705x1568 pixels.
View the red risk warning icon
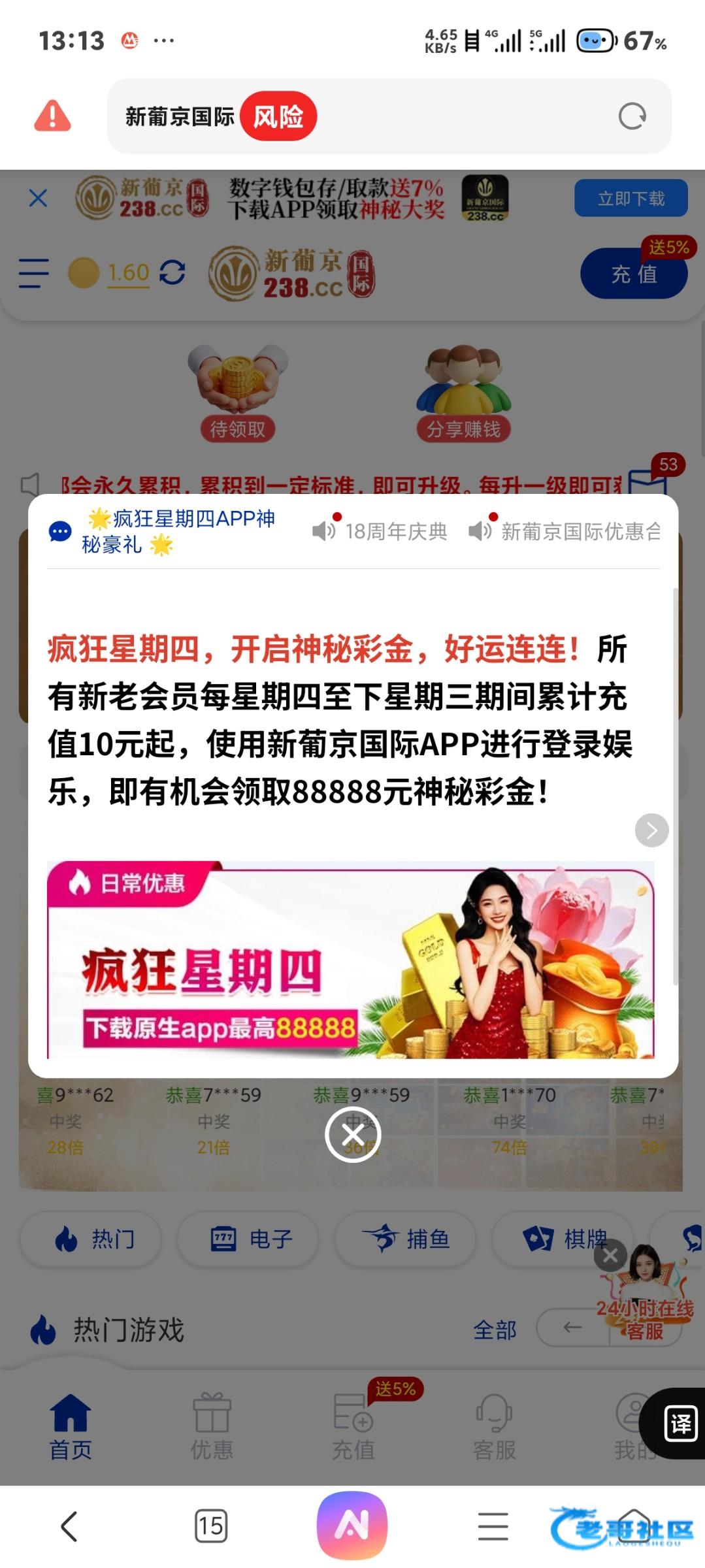pos(52,117)
